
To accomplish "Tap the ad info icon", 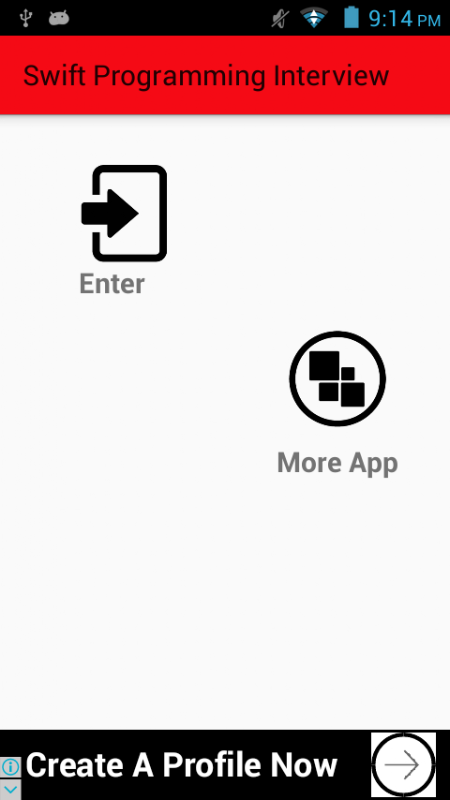I will click(x=11, y=767).
